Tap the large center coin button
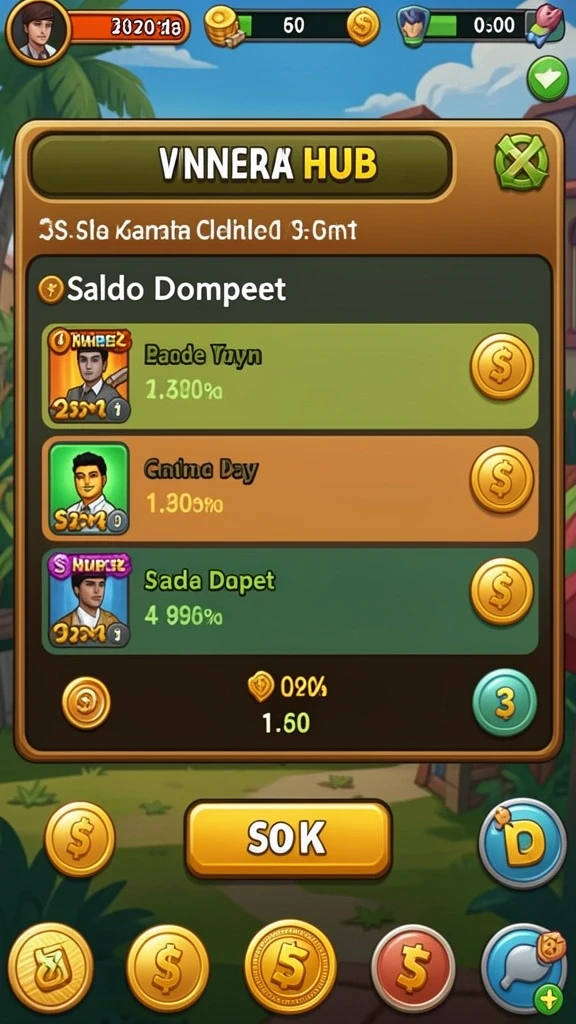 (290, 967)
